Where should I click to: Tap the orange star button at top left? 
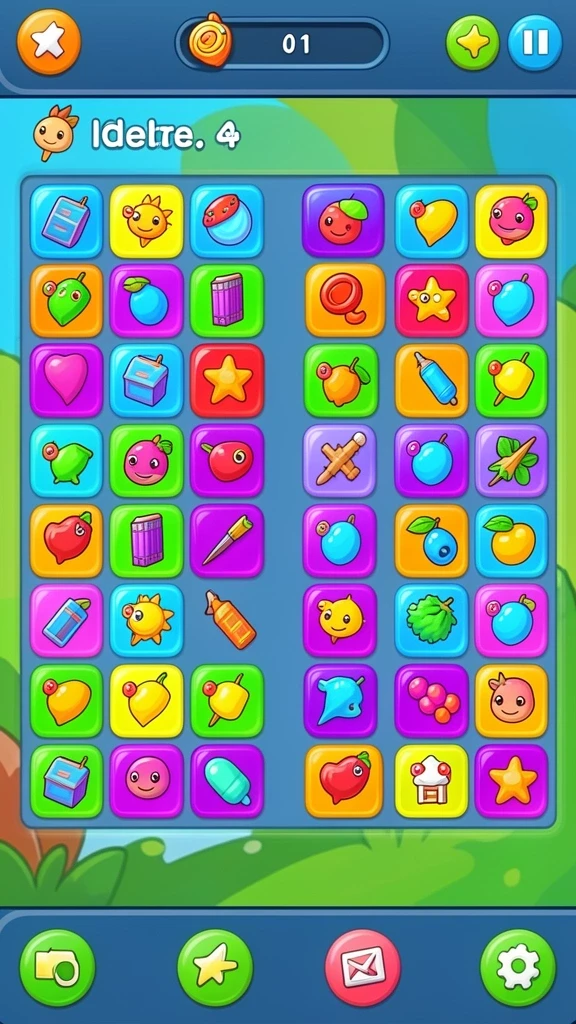click(49, 42)
